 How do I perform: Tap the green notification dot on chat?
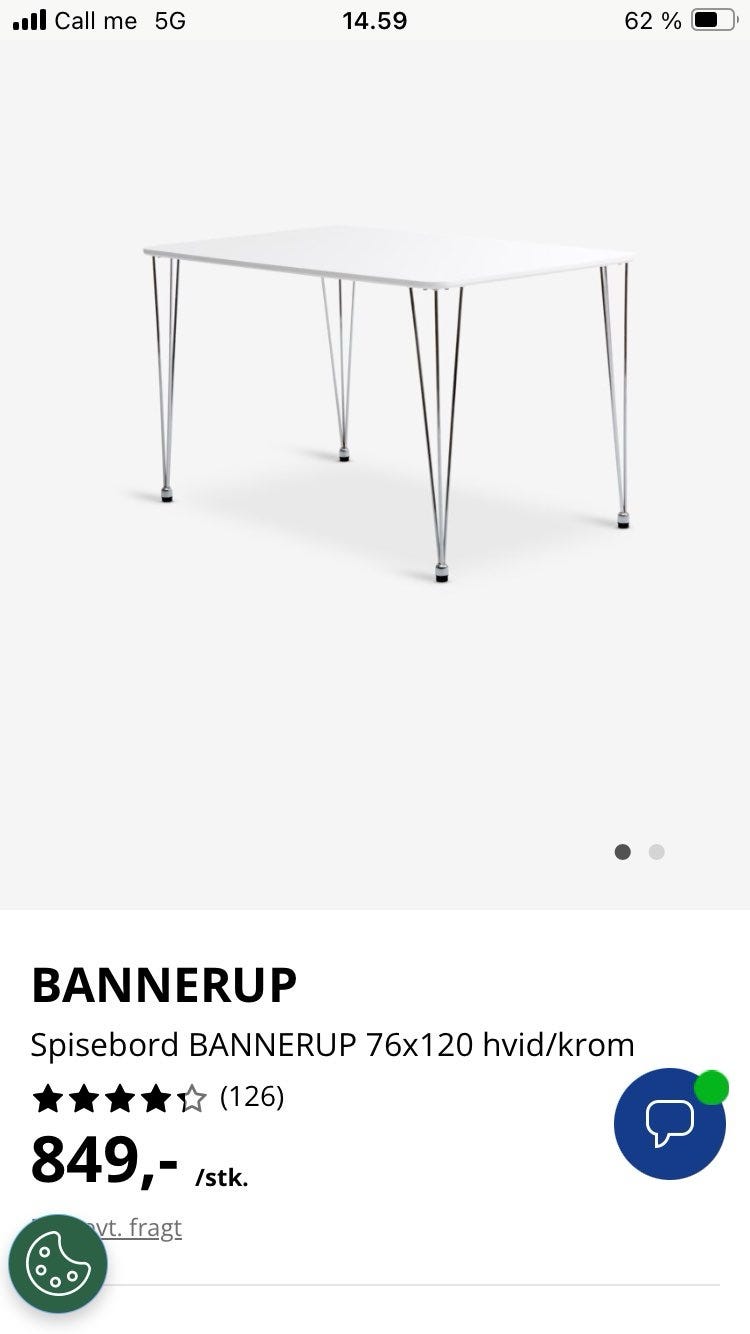click(x=712, y=1088)
